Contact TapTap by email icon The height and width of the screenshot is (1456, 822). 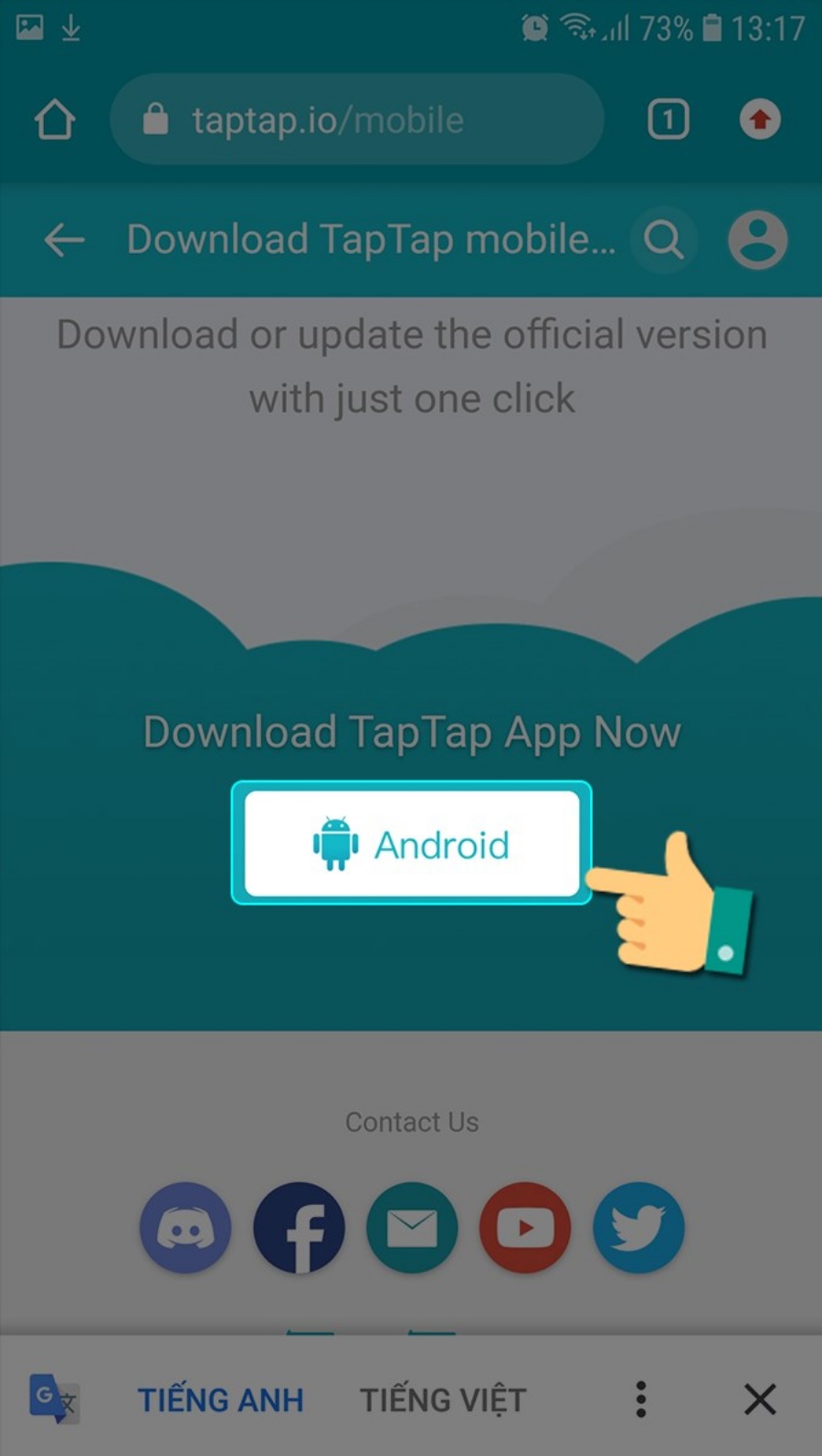412,1228
